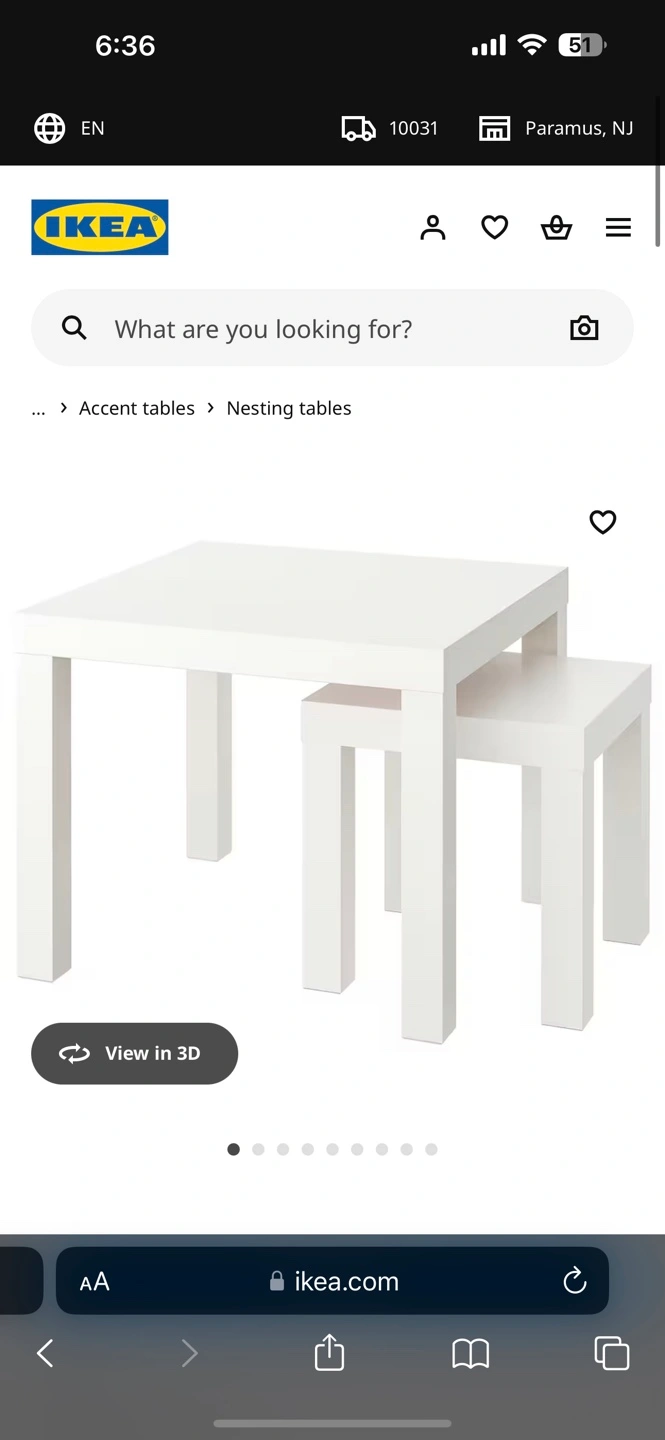Go to Nesting tables breadcrumb
This screenshot has width=665, height=1440.
[289, 408]
